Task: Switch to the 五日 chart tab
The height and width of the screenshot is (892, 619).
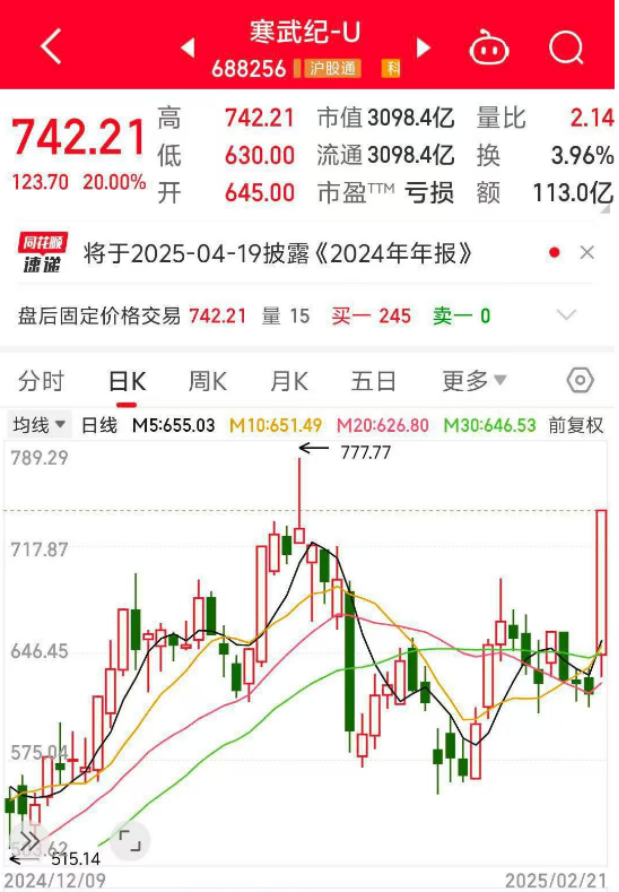Action: [x=373, y=381]
